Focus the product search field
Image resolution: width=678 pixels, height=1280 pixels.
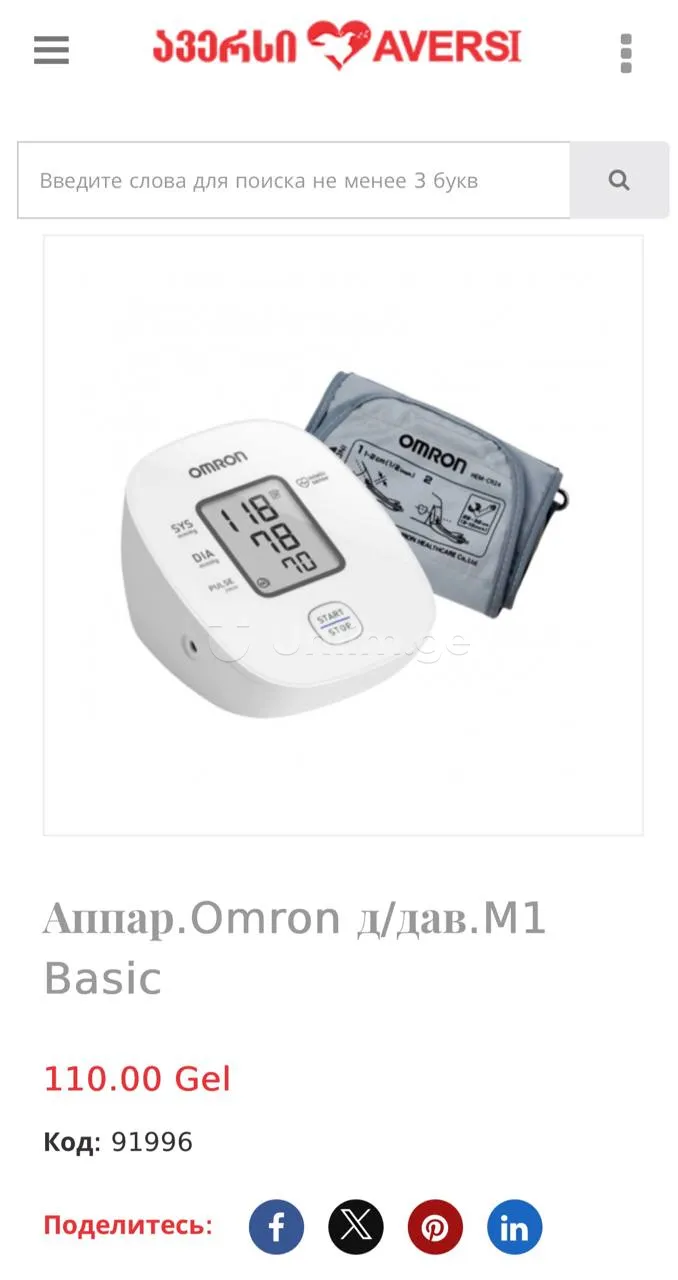pyautogui.click(x=293, y=181)
